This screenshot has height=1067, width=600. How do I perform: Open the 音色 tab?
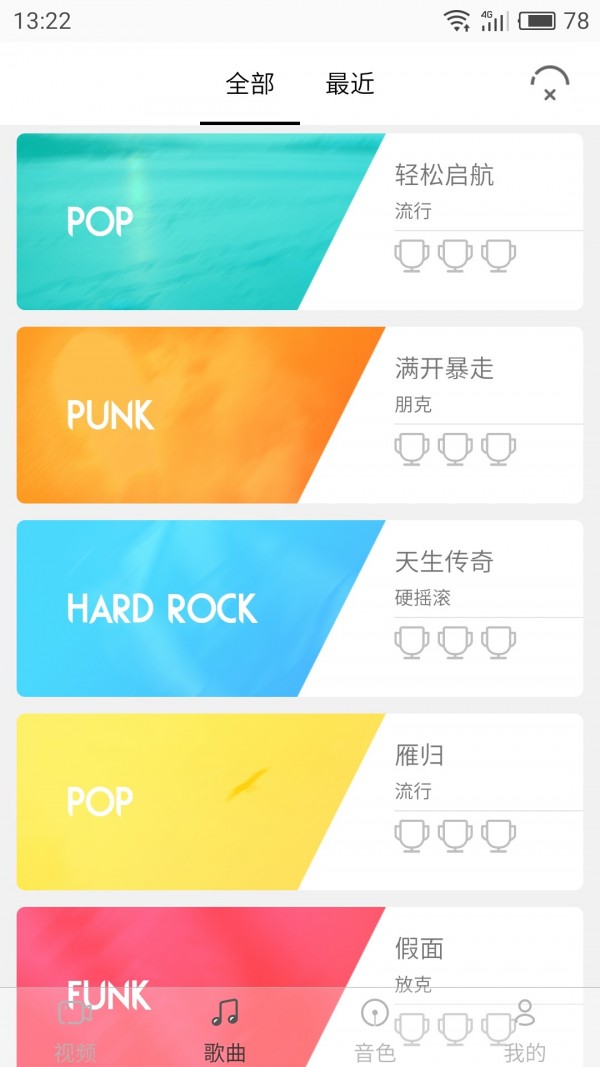(x=375, y=1028)
